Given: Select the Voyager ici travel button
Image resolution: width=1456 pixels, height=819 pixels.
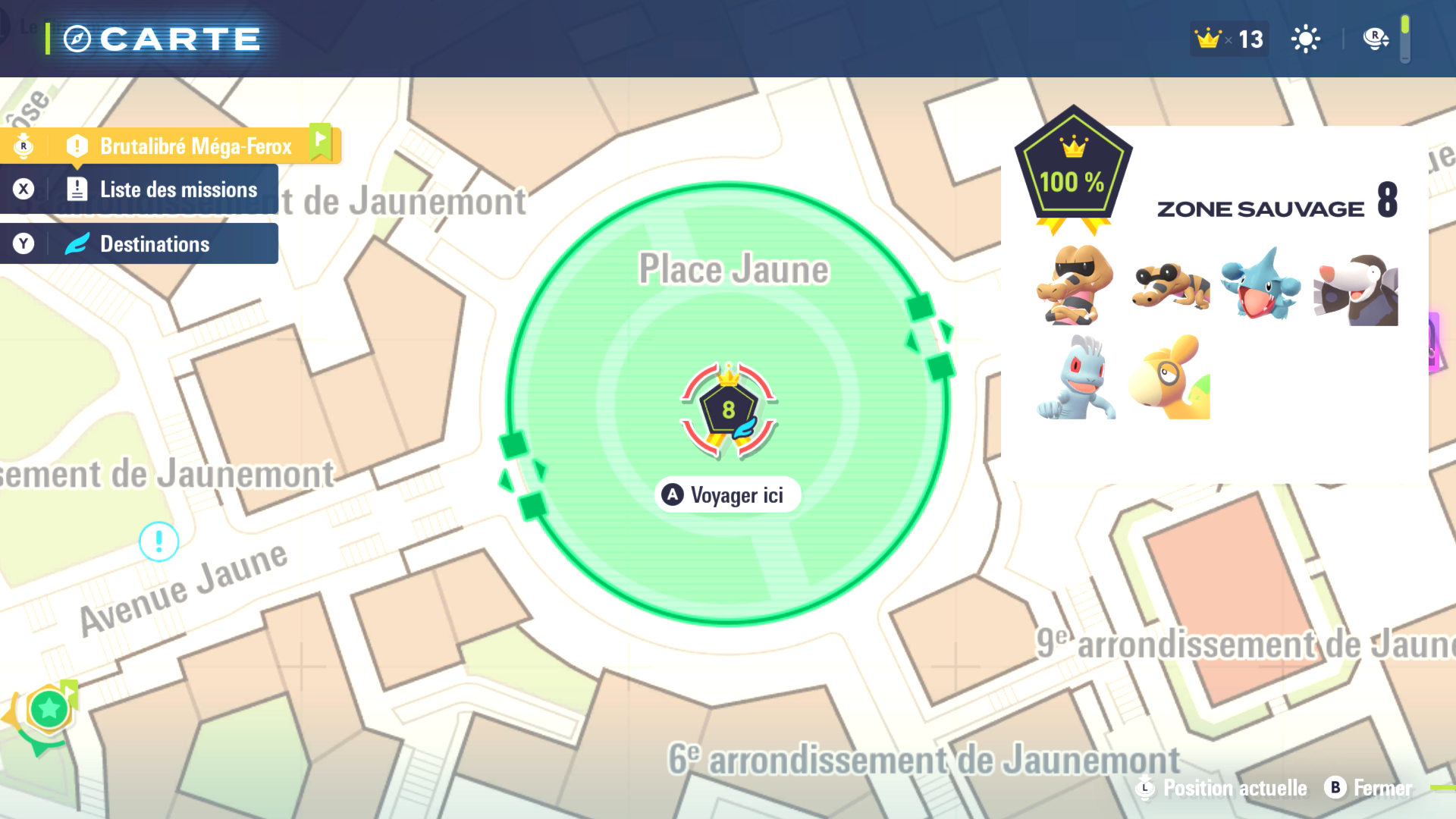Looking at the screenshot, I should (726, 495).
